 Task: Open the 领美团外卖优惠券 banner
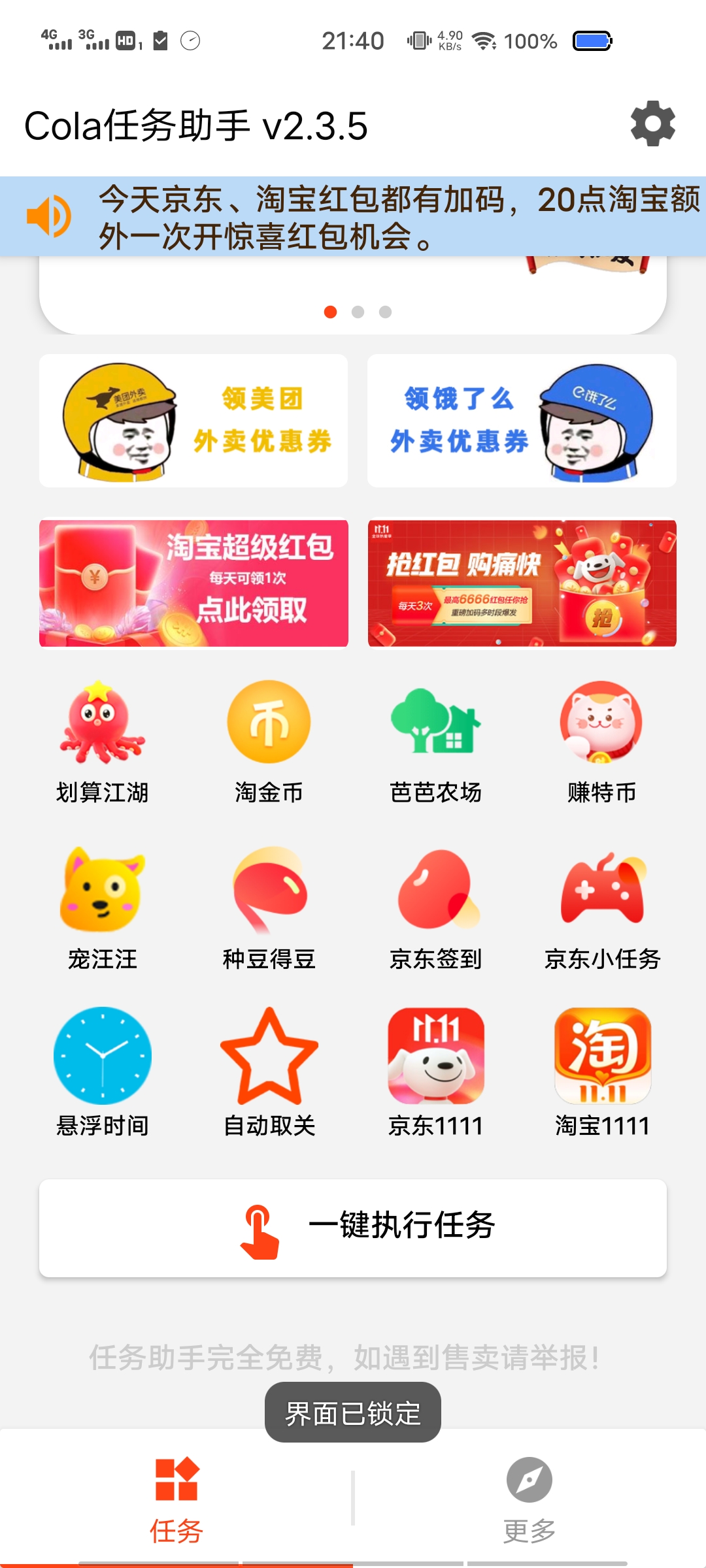193,421
